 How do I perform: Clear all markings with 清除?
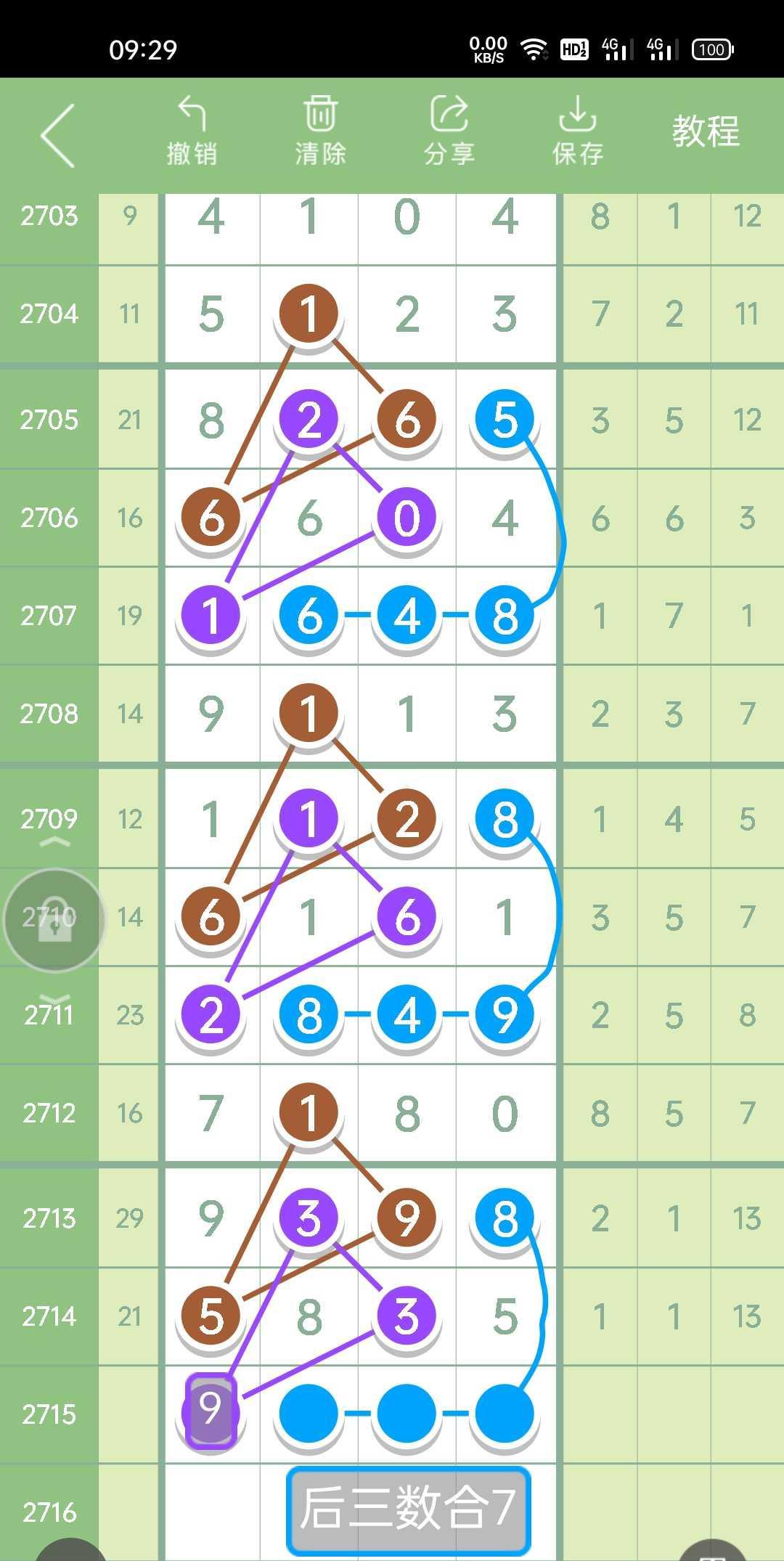(320, 131)
